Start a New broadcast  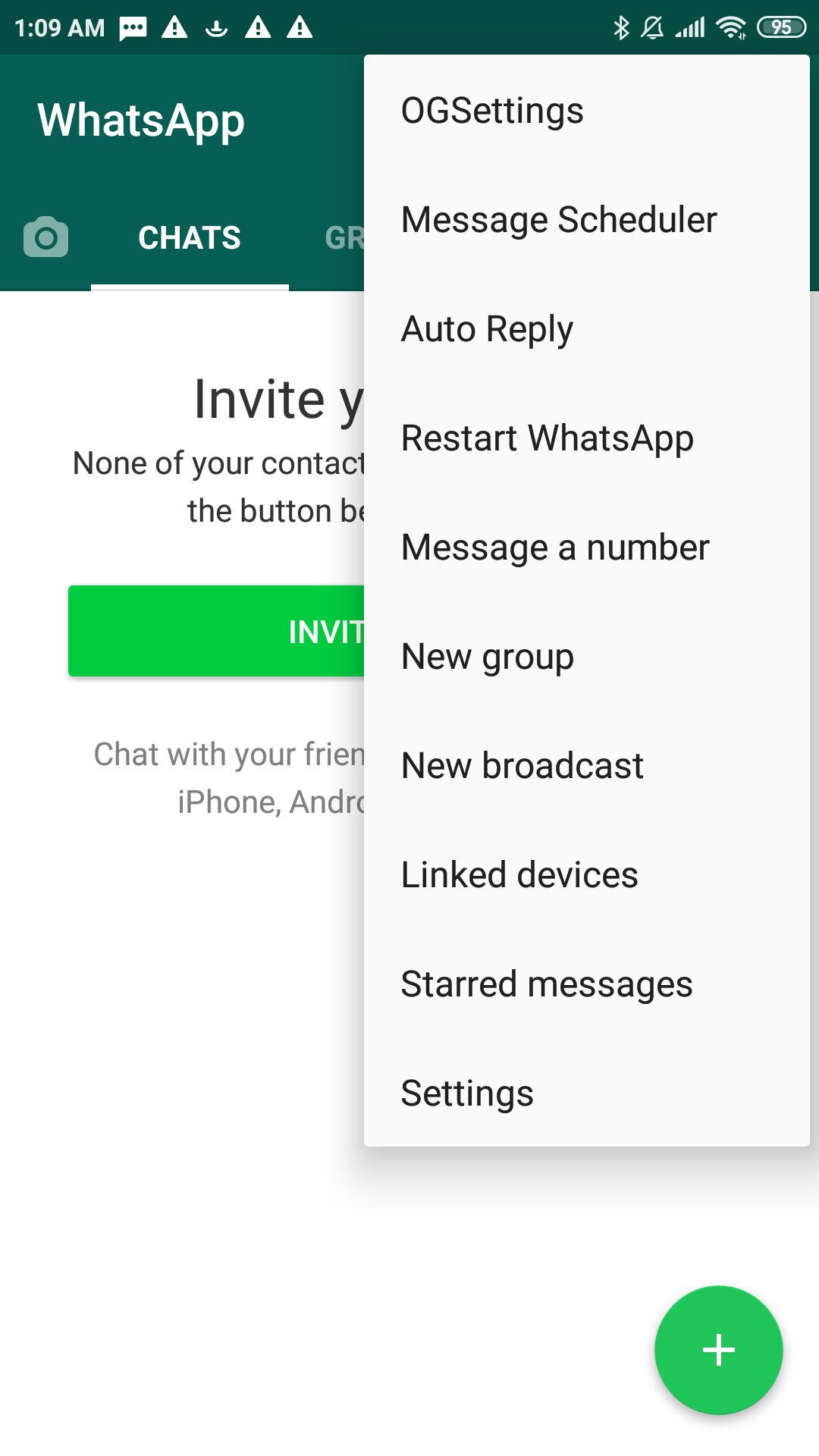586,766
